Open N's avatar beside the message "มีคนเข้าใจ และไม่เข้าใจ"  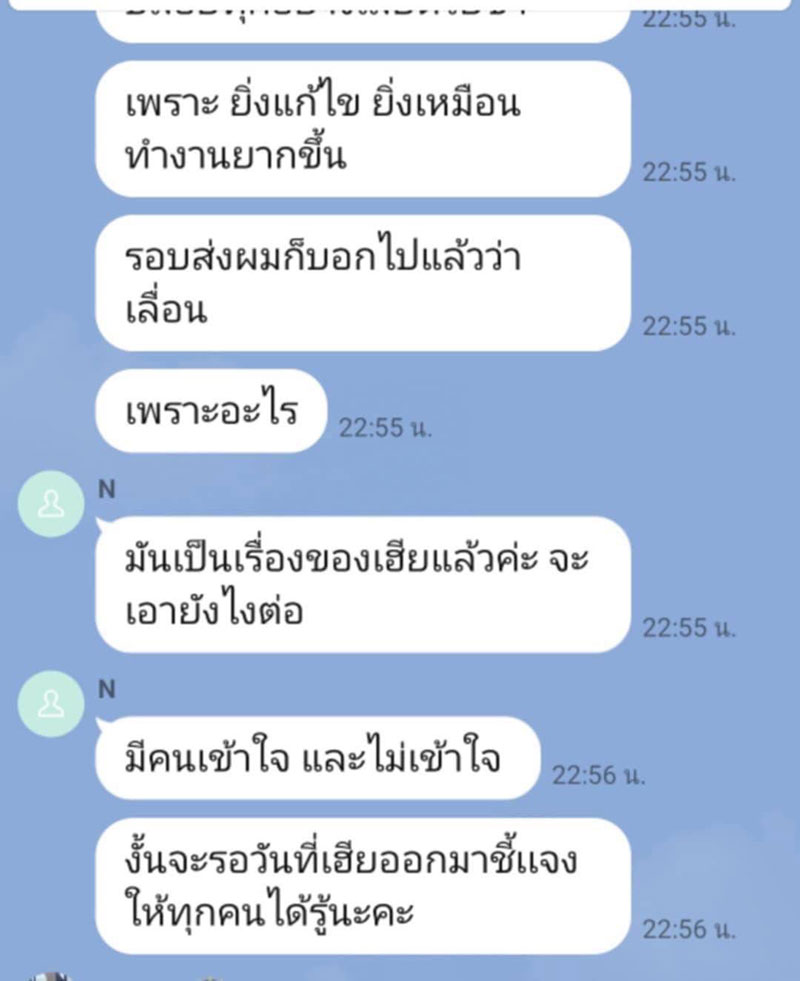[50, 705]
